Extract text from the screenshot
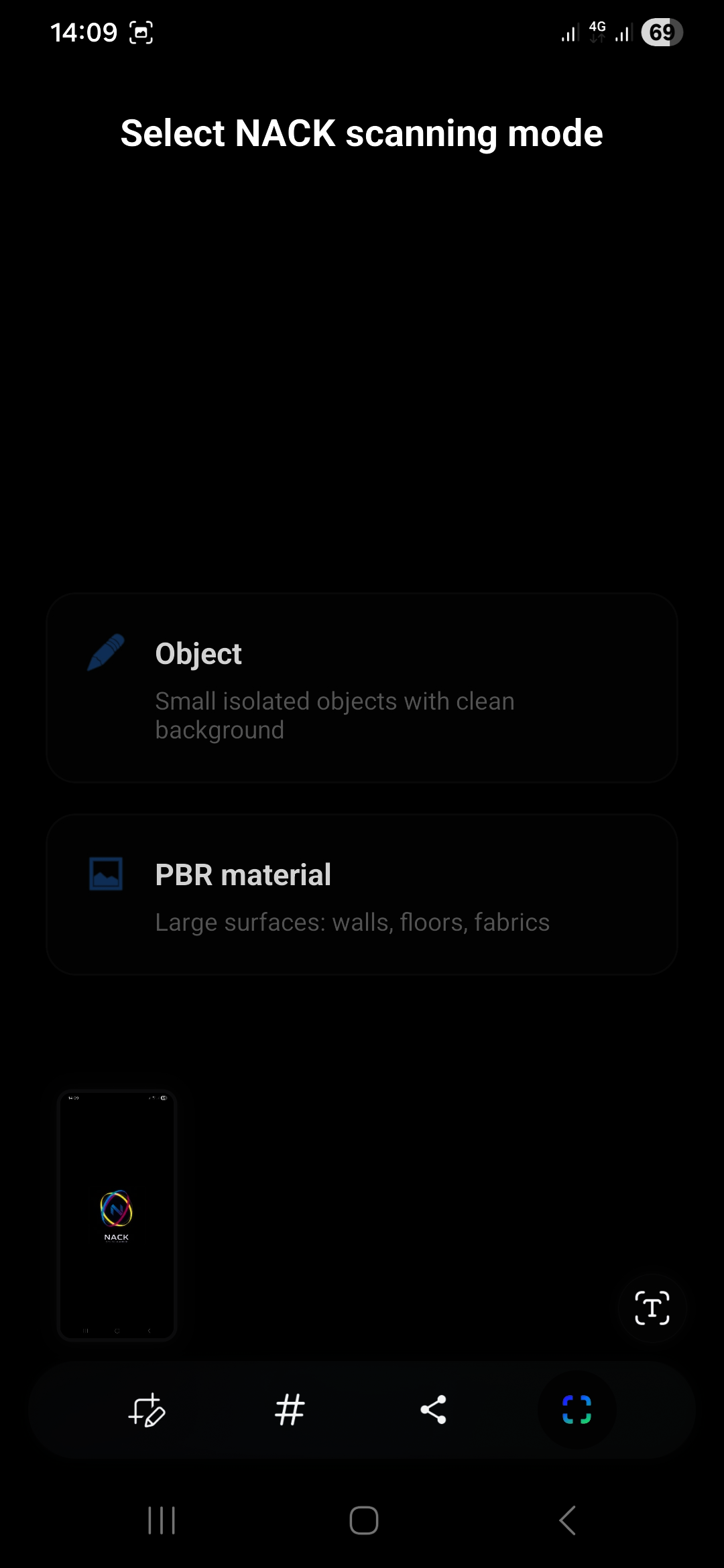 coord(652,1308)
